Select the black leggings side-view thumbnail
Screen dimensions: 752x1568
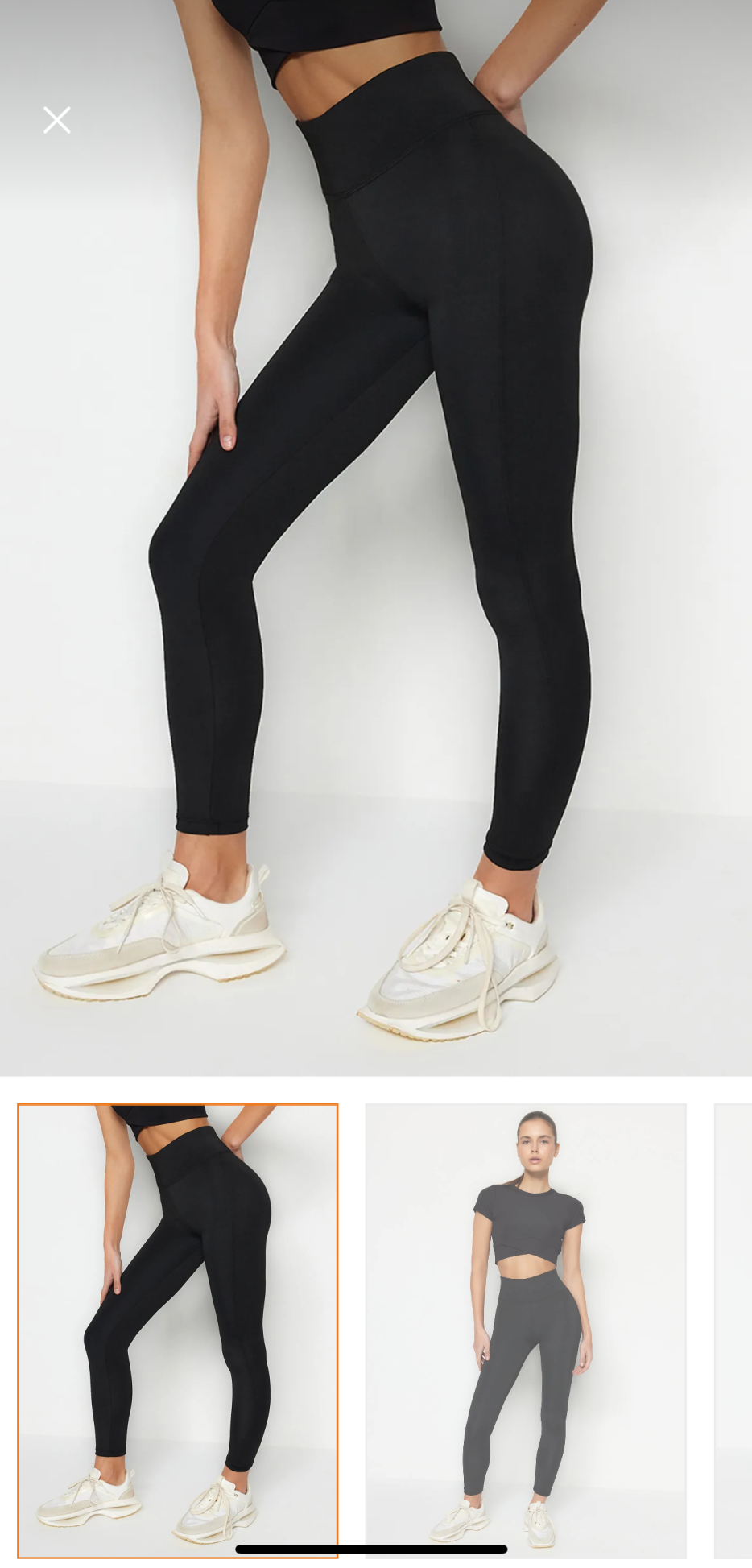(177, 1329)
